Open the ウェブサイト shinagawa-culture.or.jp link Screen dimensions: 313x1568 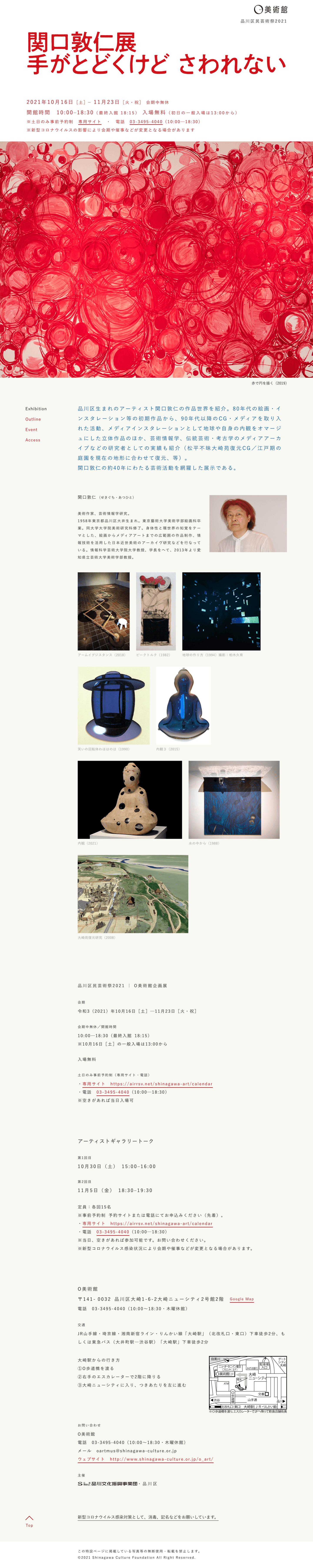coord(145,1458)
